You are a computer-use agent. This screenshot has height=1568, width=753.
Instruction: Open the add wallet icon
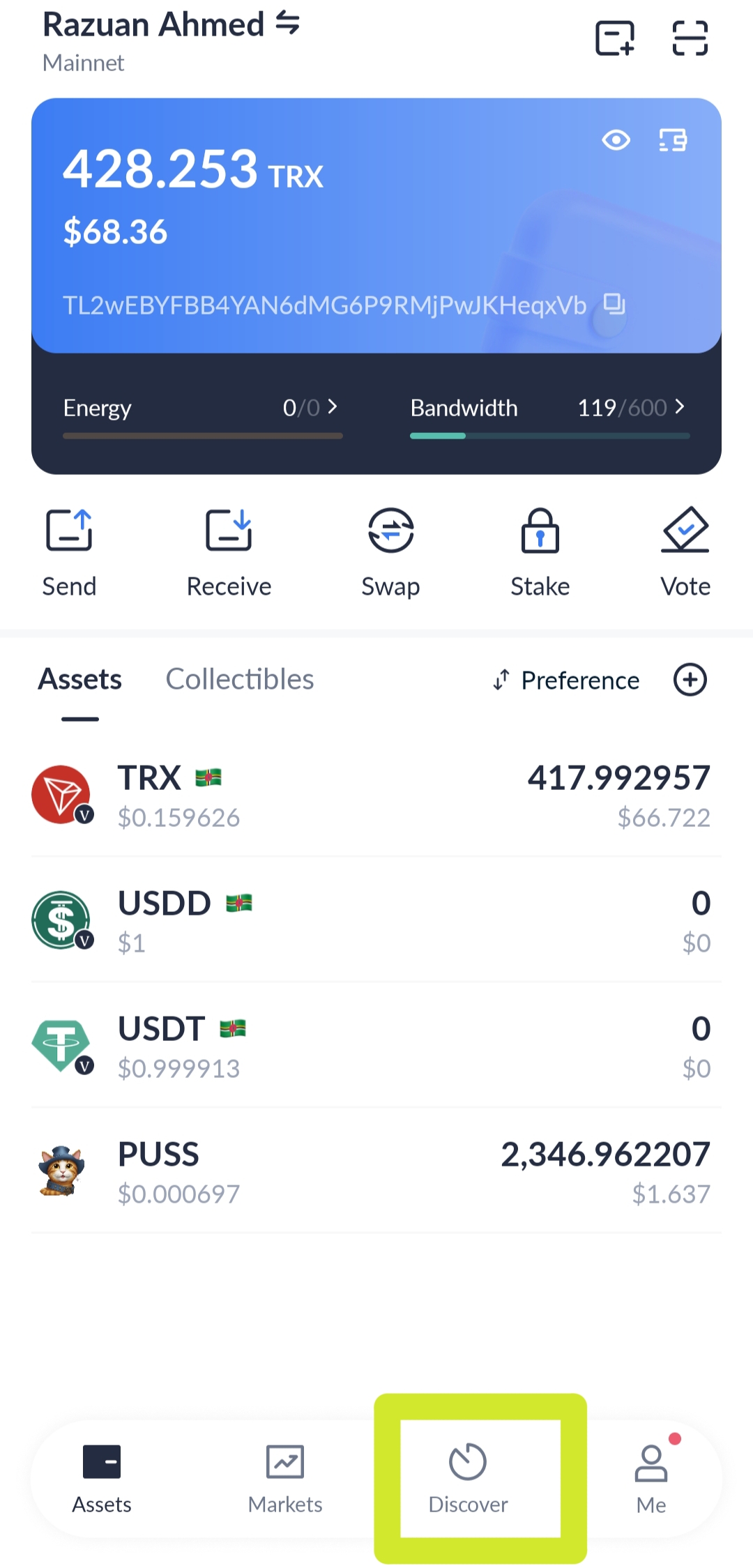614,38
